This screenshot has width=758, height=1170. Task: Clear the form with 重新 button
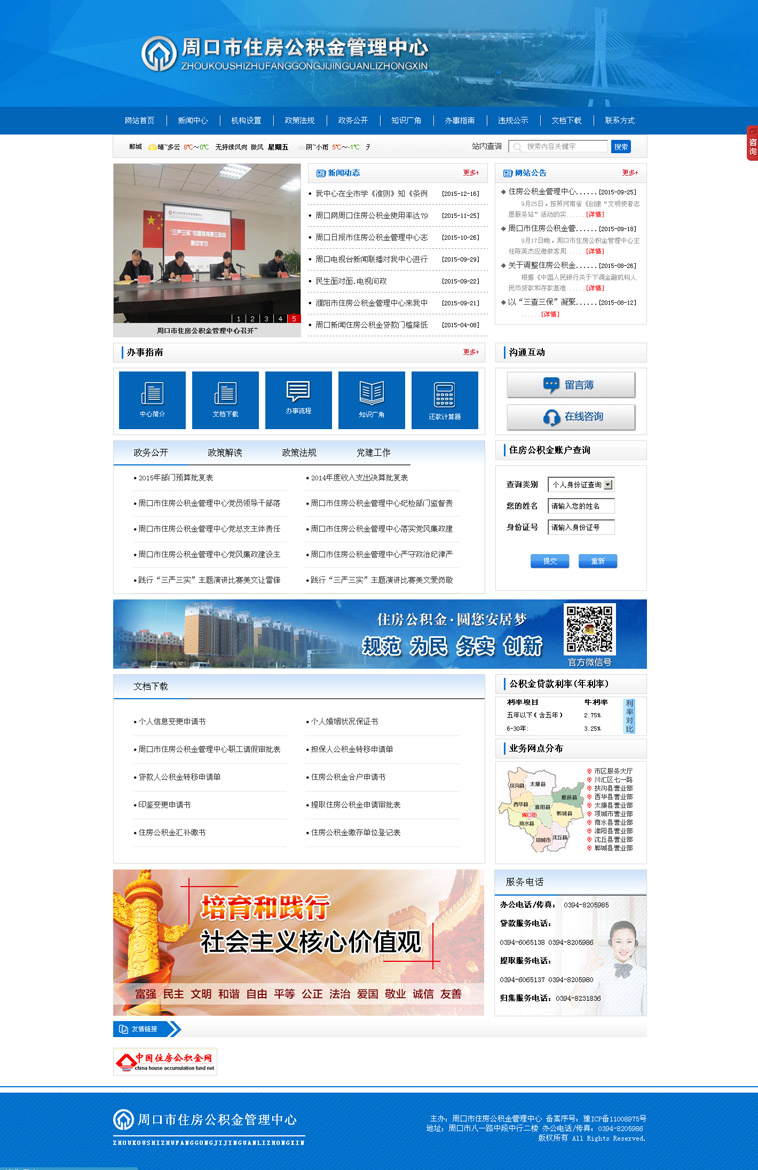[x=598, y=561]
